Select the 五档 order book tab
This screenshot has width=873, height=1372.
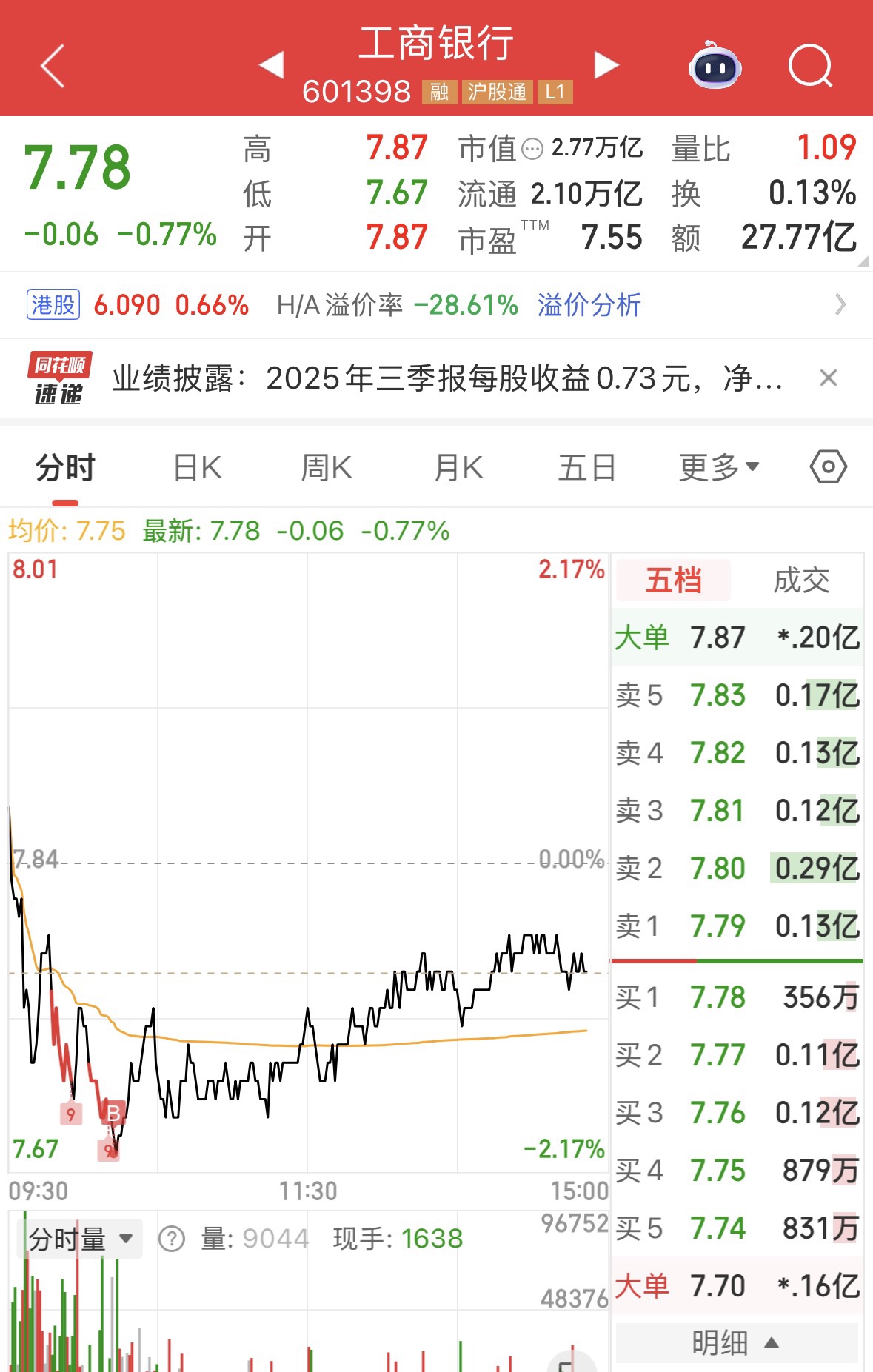673,580
